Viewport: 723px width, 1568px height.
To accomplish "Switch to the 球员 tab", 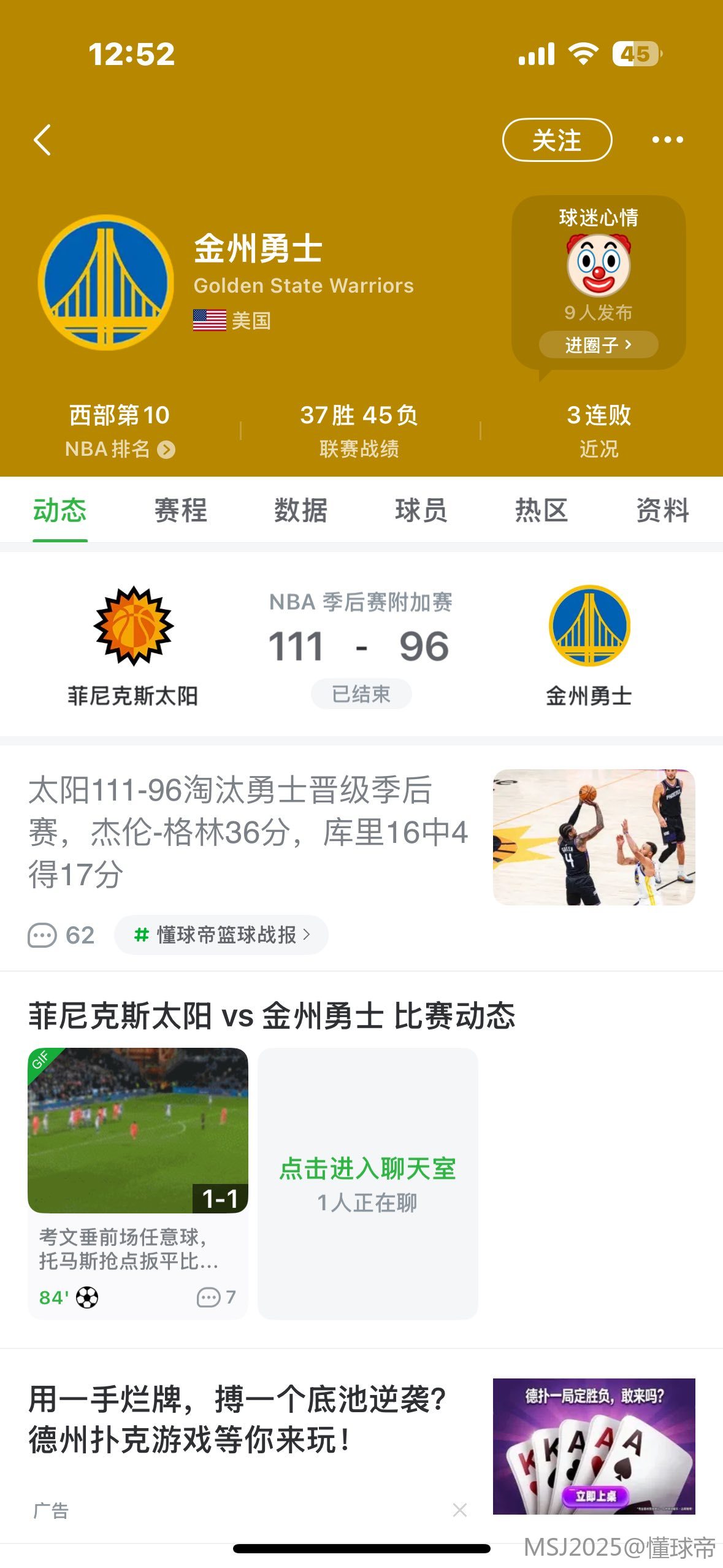I will tap(421, 510).
